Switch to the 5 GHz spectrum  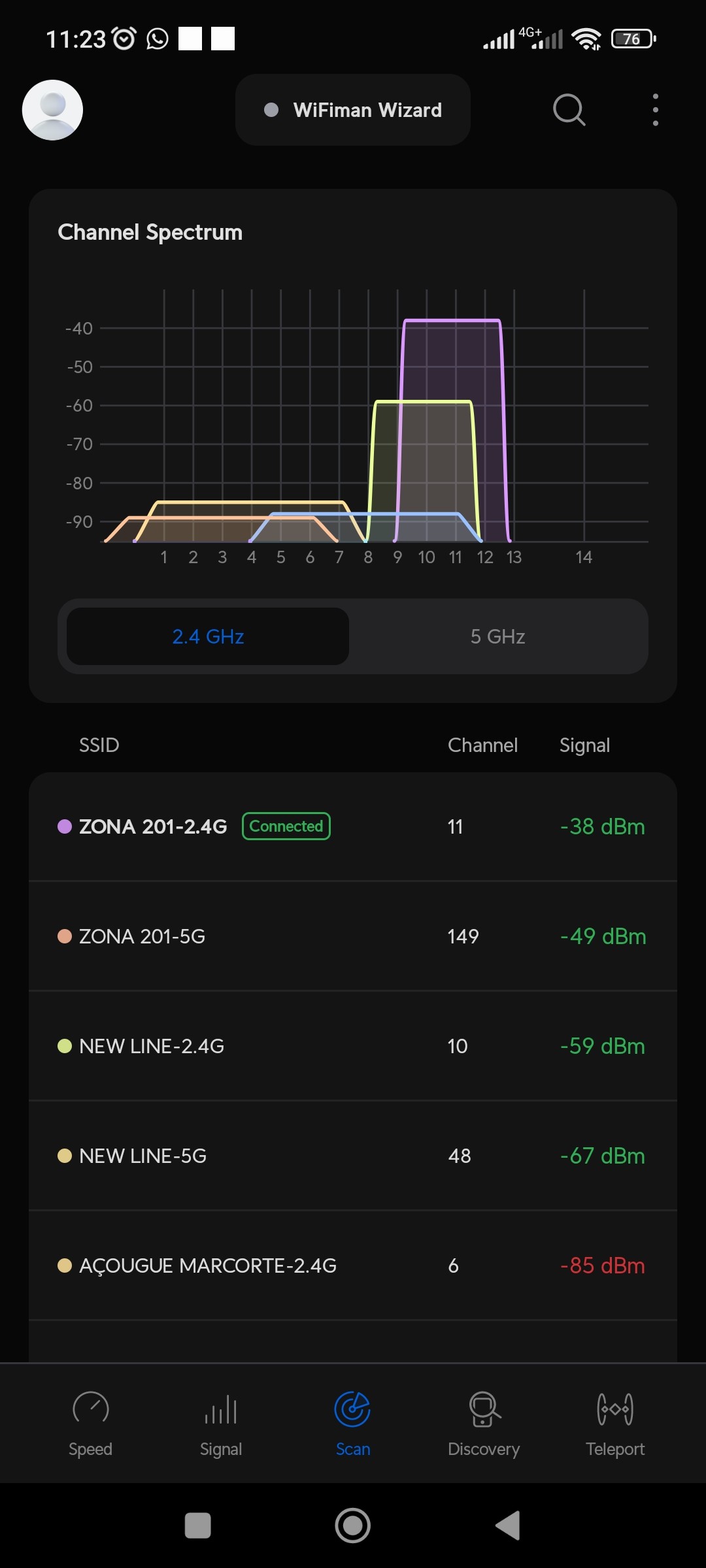pyautogui.click(x=498, y=636)
